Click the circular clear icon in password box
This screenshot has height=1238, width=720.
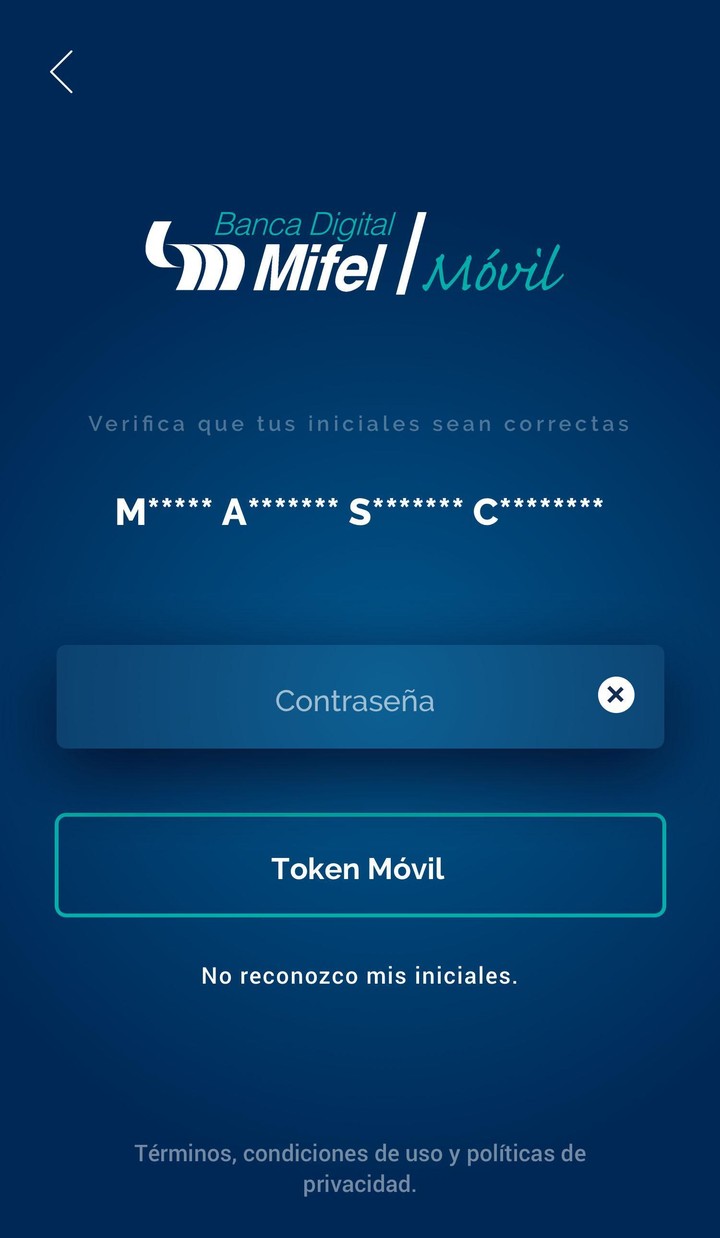coord(617,696)
